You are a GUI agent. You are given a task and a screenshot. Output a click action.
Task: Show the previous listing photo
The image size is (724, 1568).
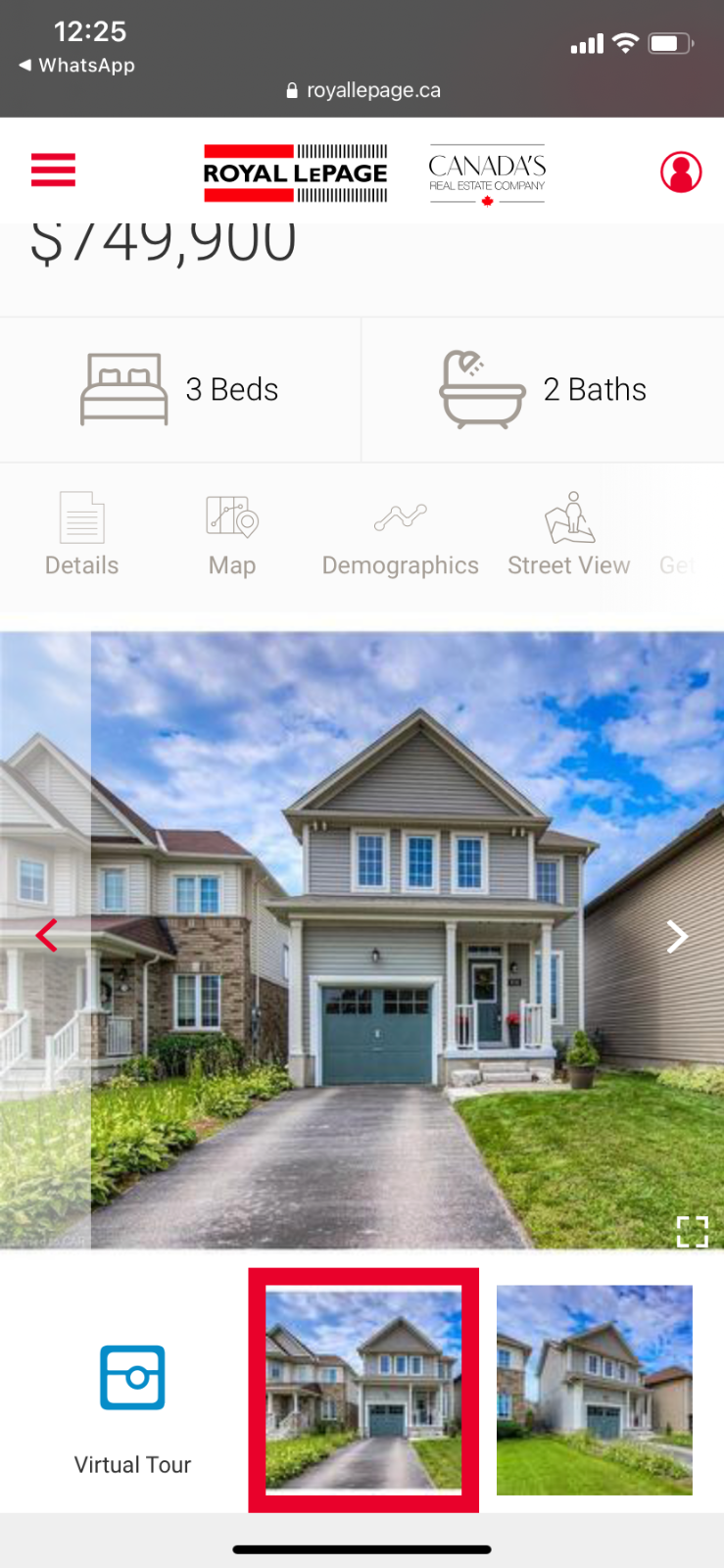pos(46,936)
